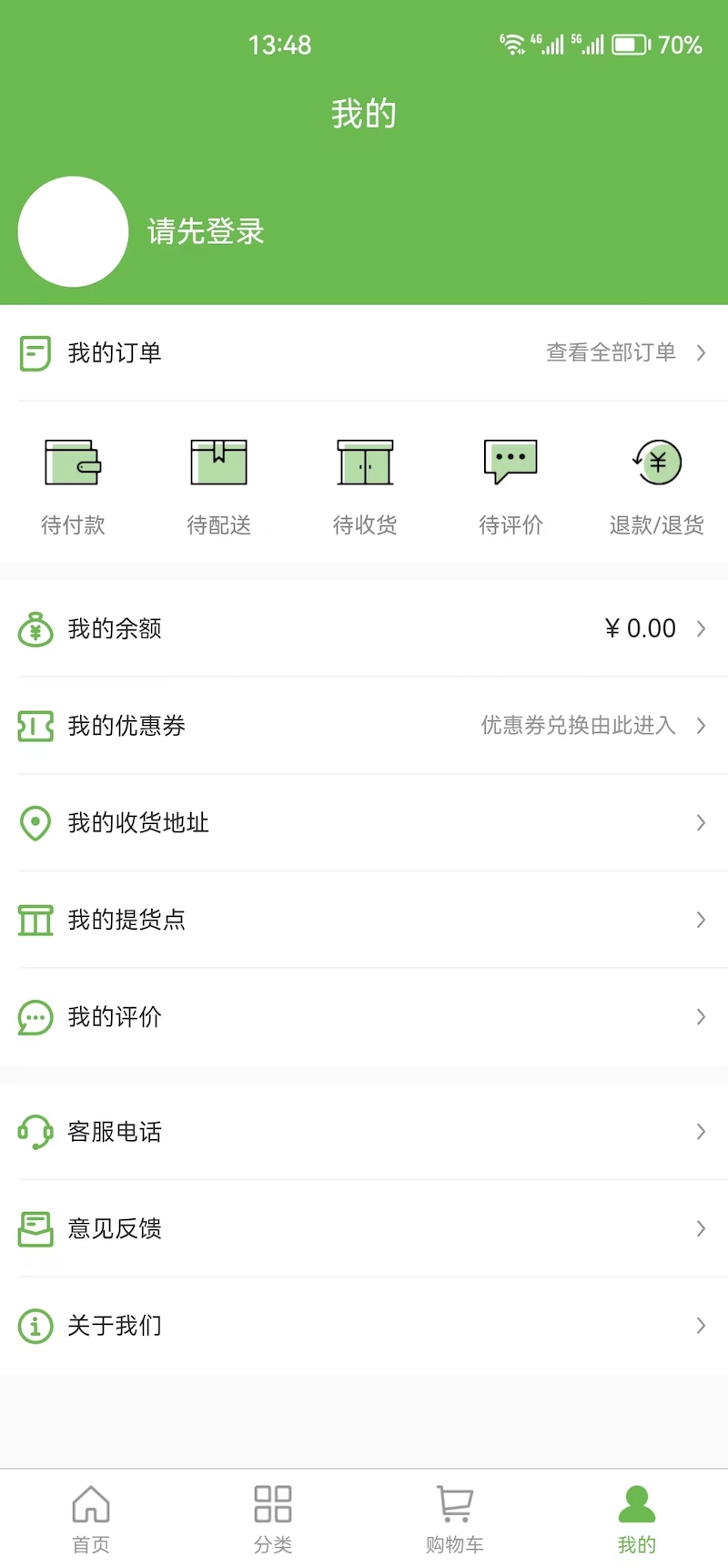Open the 待收货 delivery icon

coord(364,463)
